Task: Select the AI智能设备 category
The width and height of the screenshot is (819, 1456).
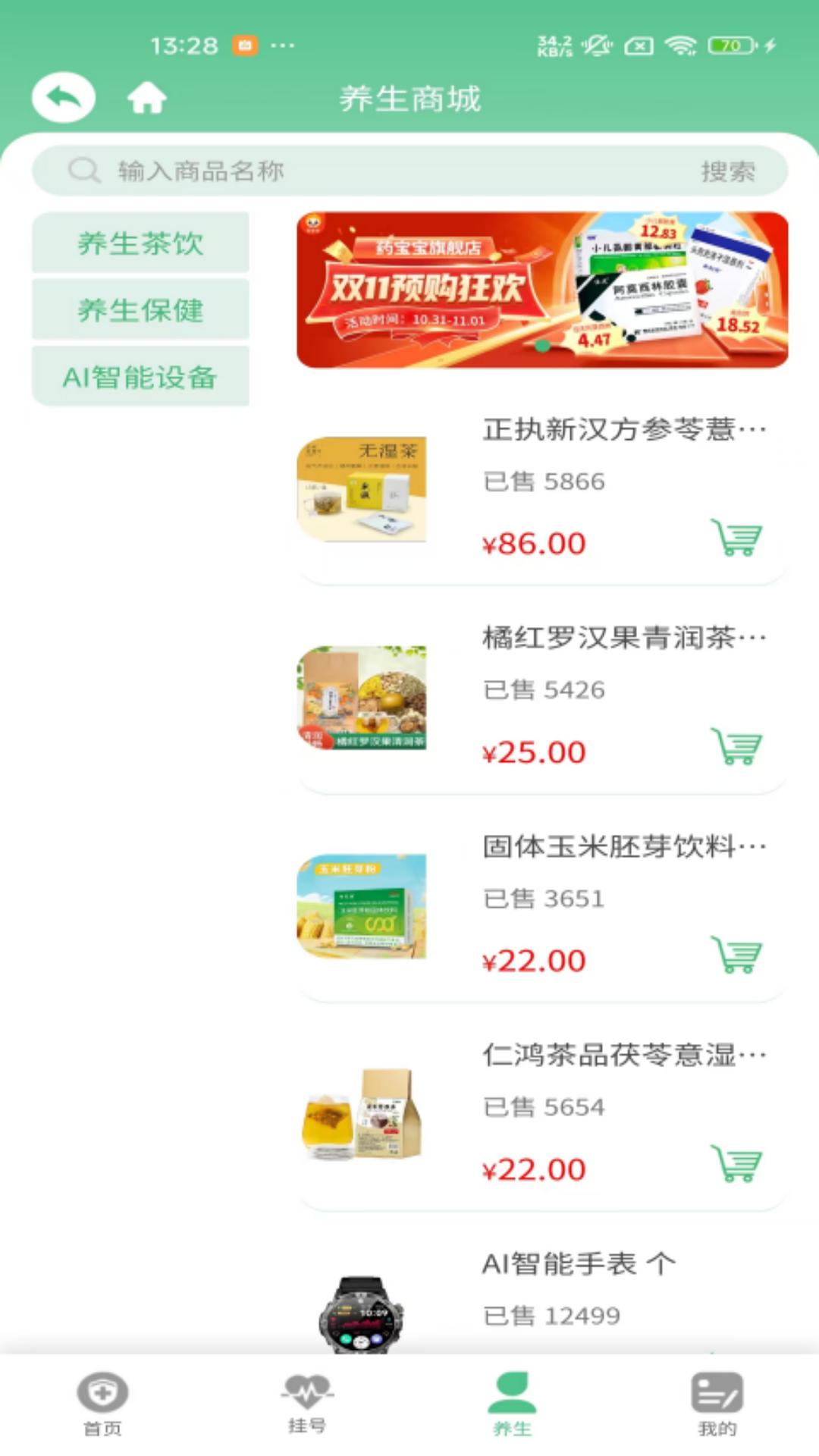Action: [x=140, y=377]
